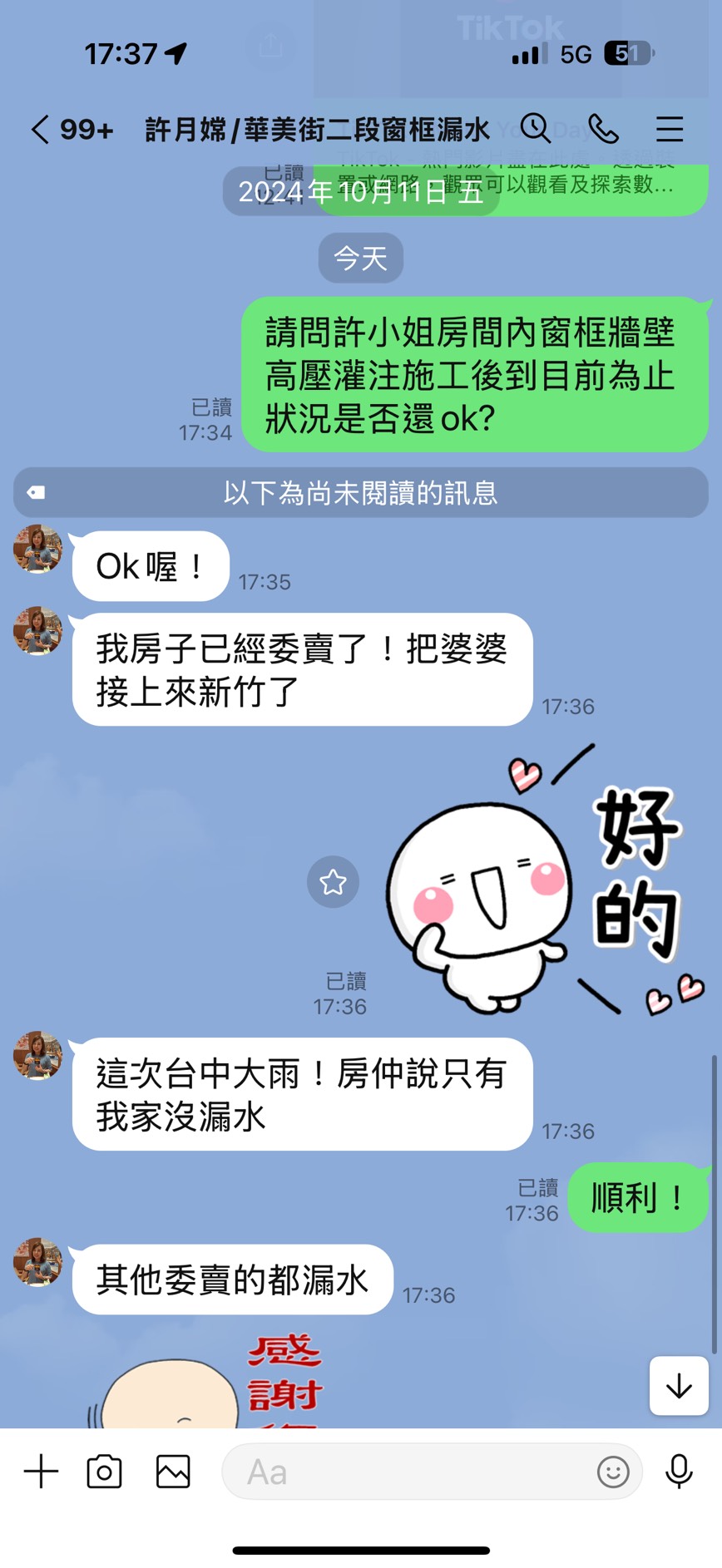Search within this chat
The width and height of the screenshot is (722, 1568).
536,129
